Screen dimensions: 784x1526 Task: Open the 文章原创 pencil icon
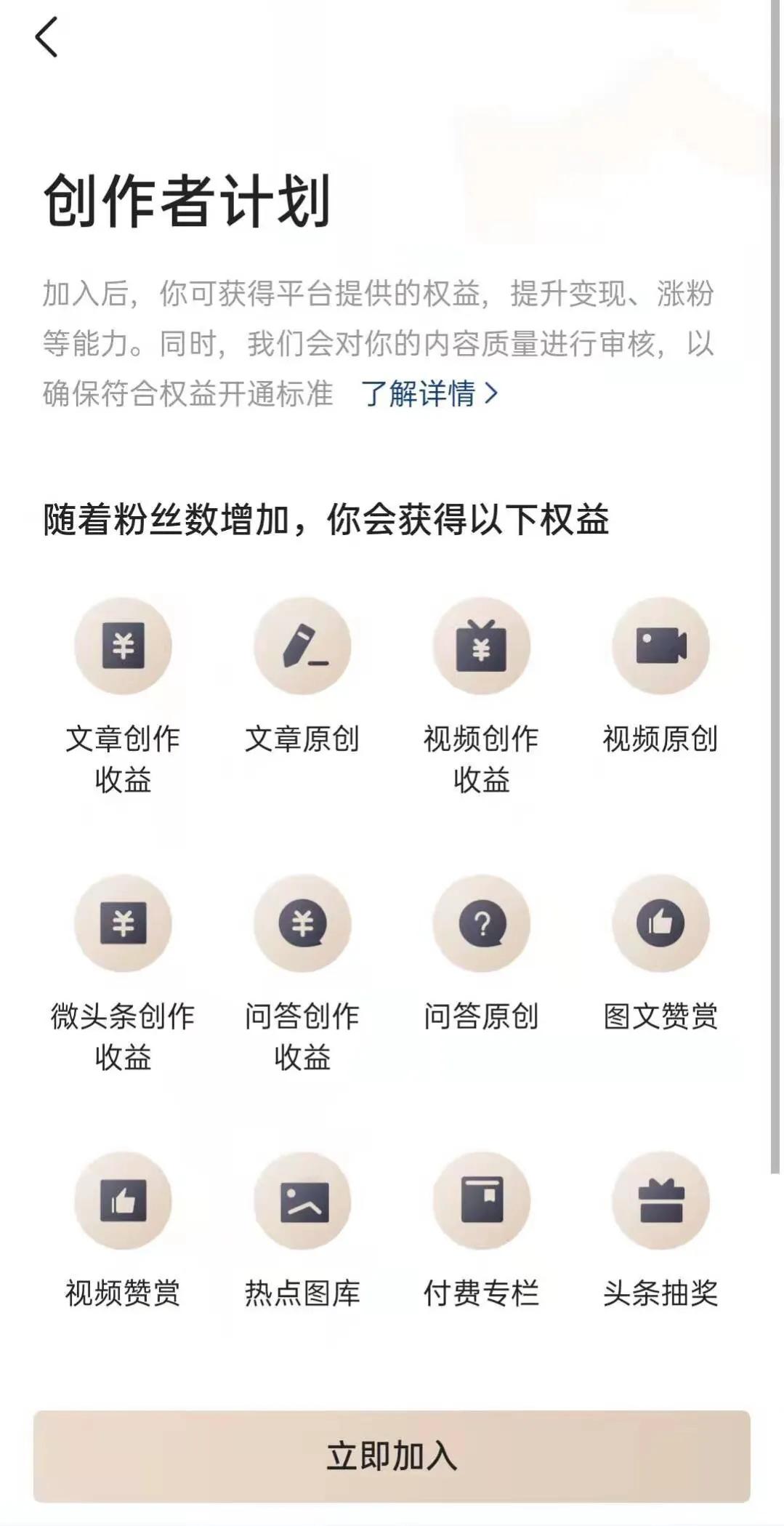[302, 646]
